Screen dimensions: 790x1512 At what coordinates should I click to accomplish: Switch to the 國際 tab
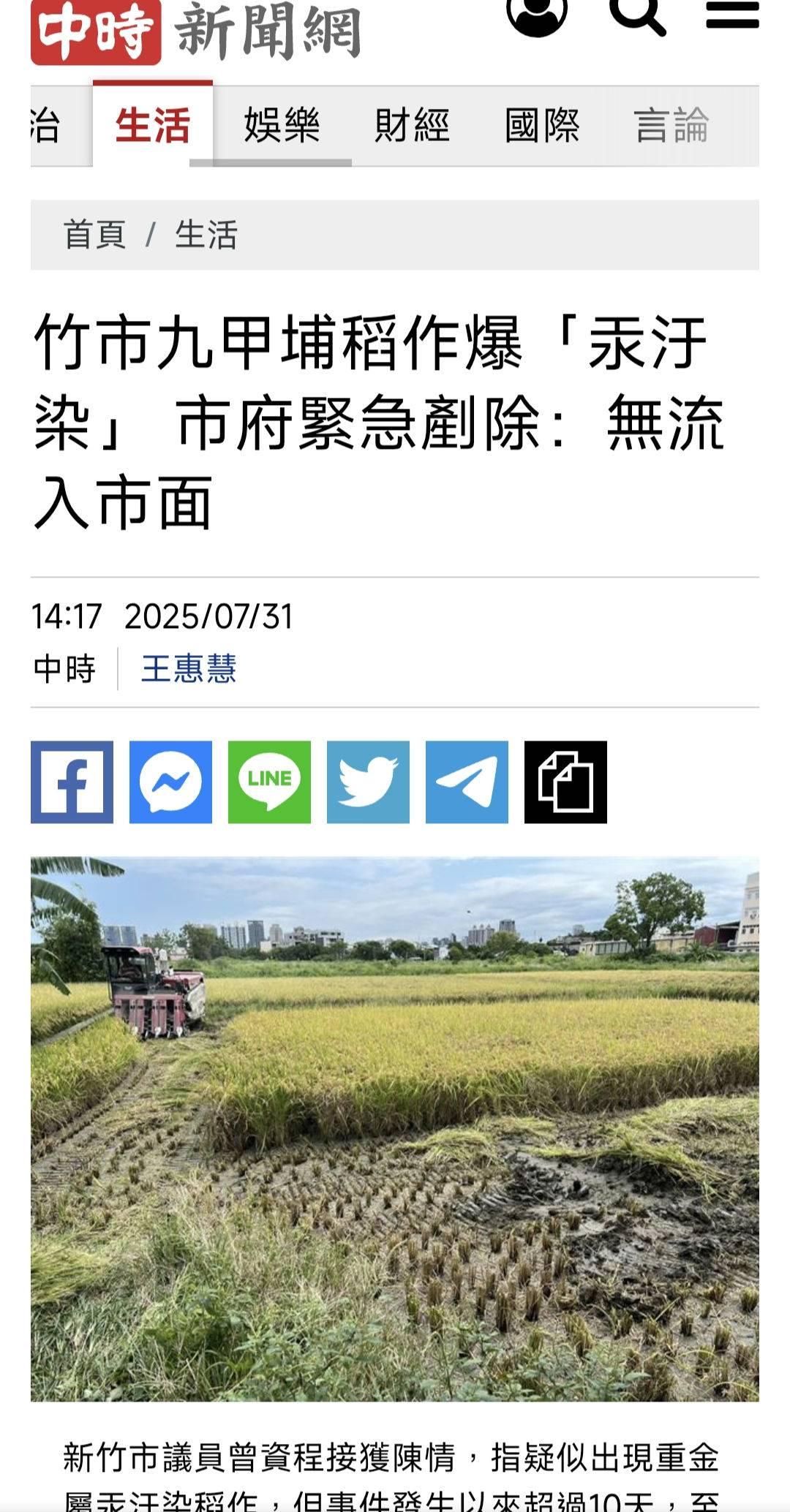pyautogui.click(x=542, y=126)
